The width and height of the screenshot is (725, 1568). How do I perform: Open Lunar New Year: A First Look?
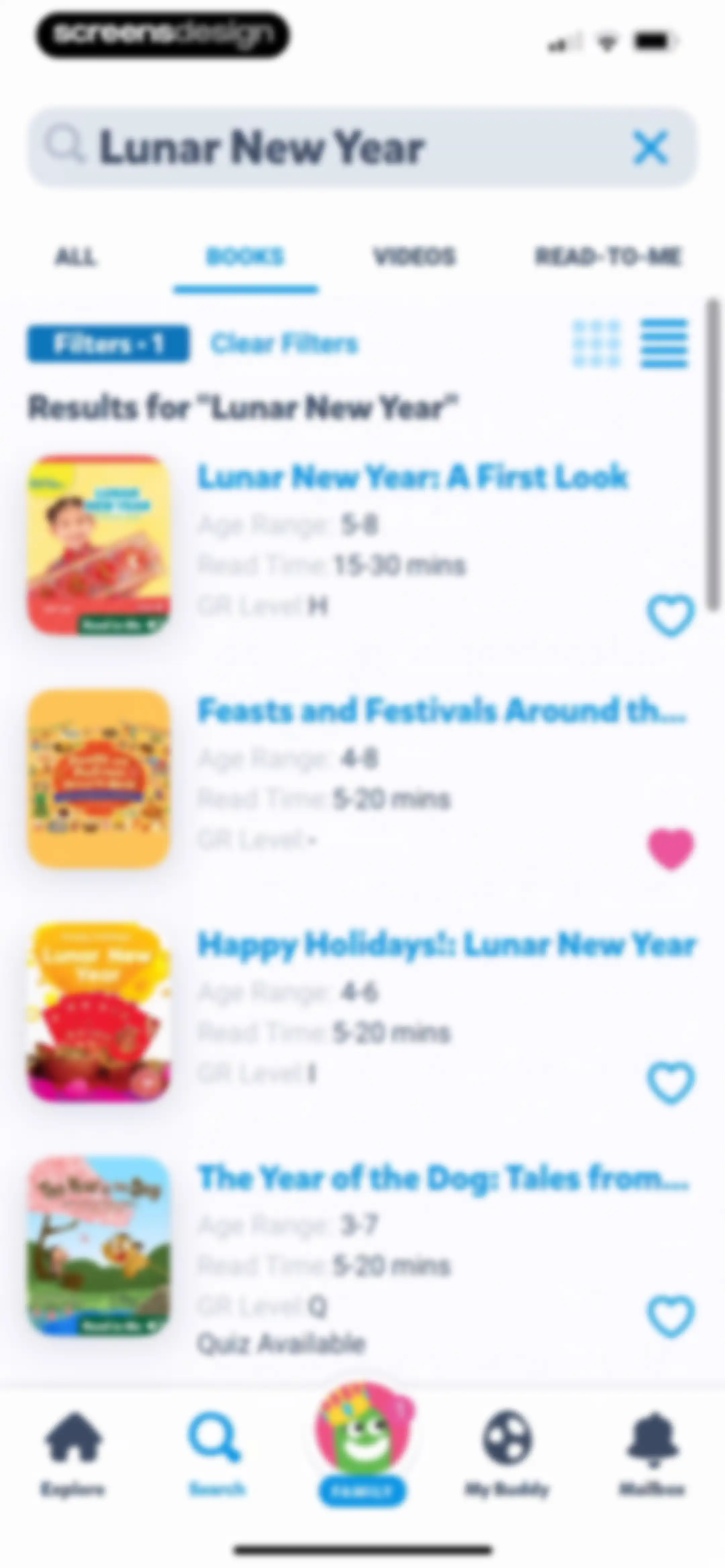click(x=412, y=476)
